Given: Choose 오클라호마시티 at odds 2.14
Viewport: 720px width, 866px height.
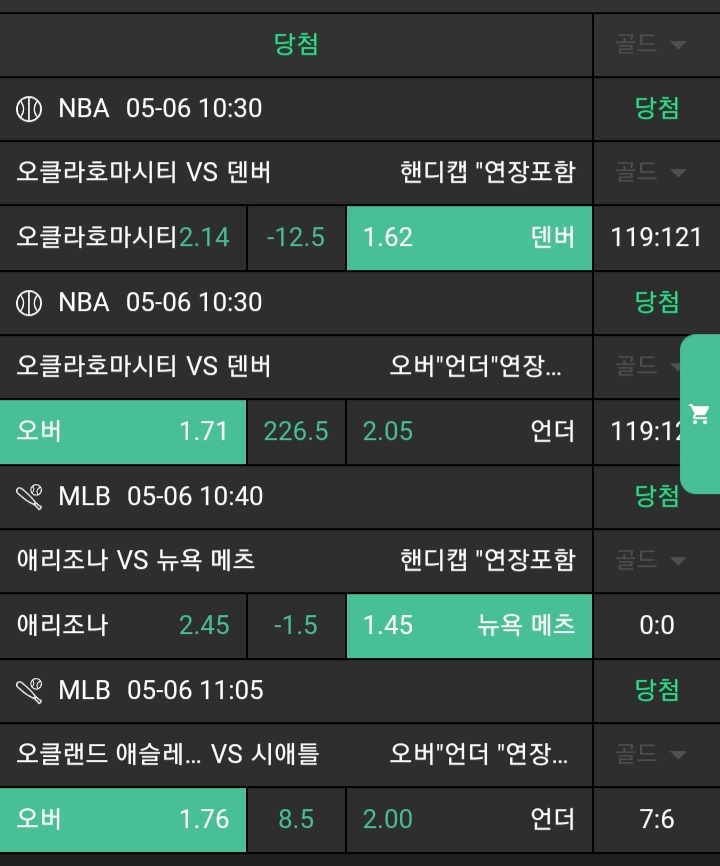Looking at the screenshot, I should [x=123, y=237].
